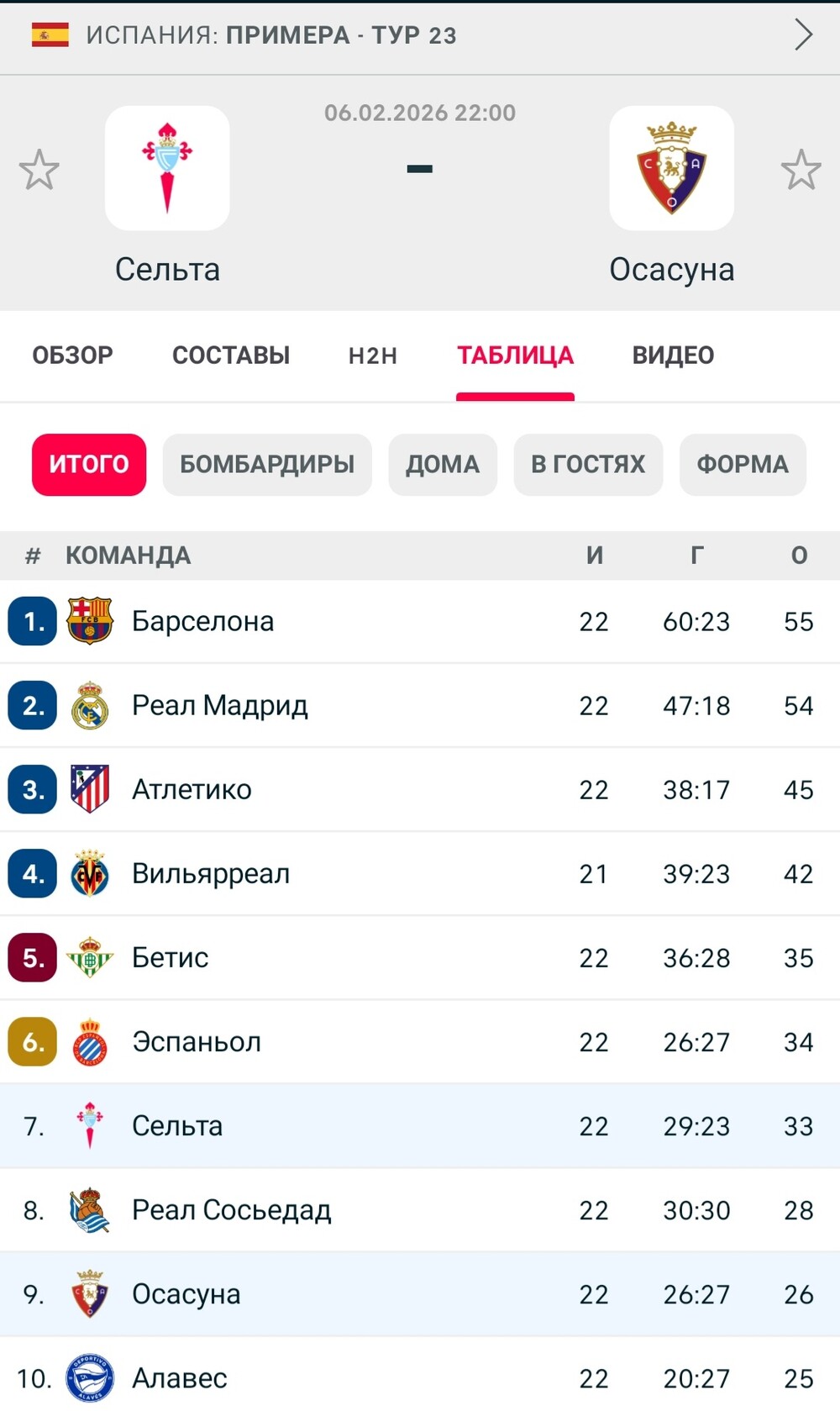The height and width of the screenshot is (1411, 840).
Task: Filter the table by ДОМА matches
Action: (x=443, y=464)
